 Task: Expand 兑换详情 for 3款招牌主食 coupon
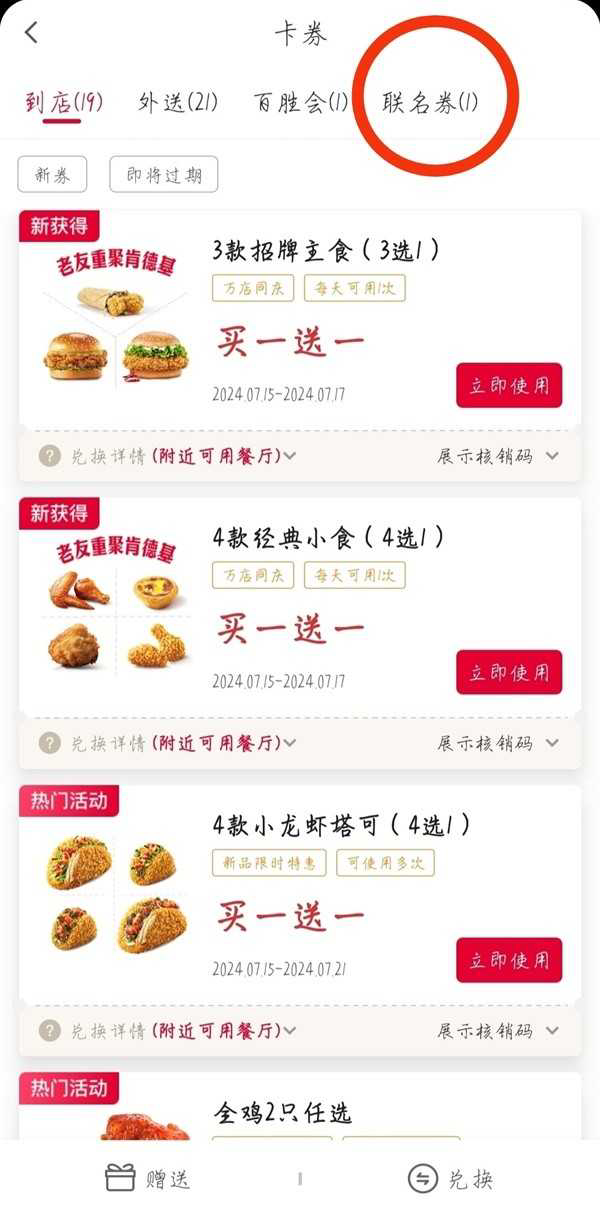point(170,457)
